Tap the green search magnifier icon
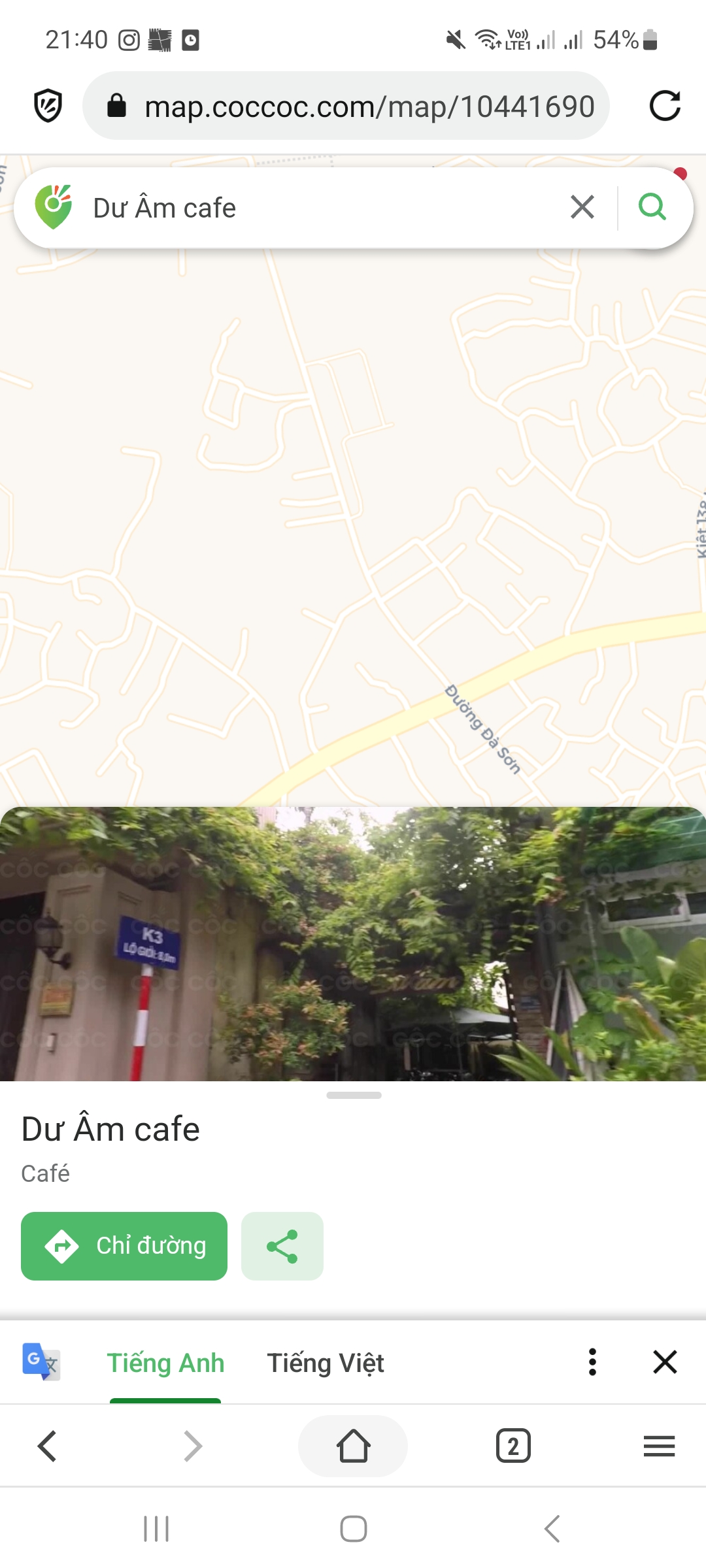 (652, 208)
